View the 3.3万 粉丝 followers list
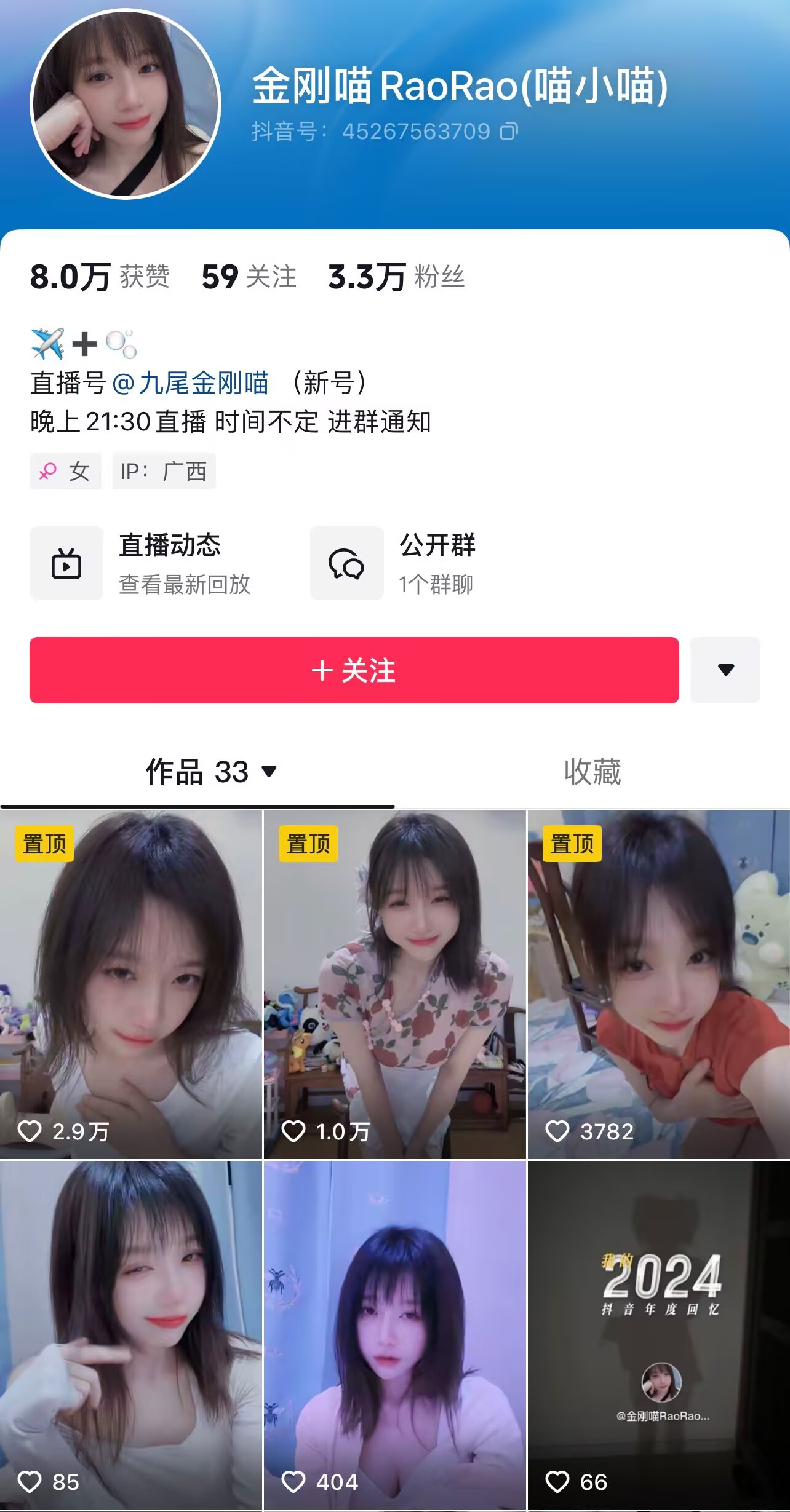 [396, 277]
